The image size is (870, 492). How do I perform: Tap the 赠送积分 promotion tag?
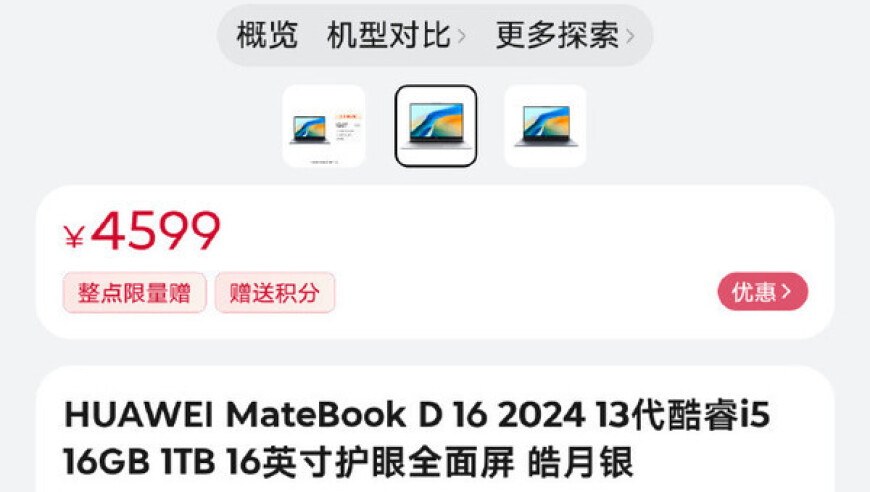pos(275,293)
